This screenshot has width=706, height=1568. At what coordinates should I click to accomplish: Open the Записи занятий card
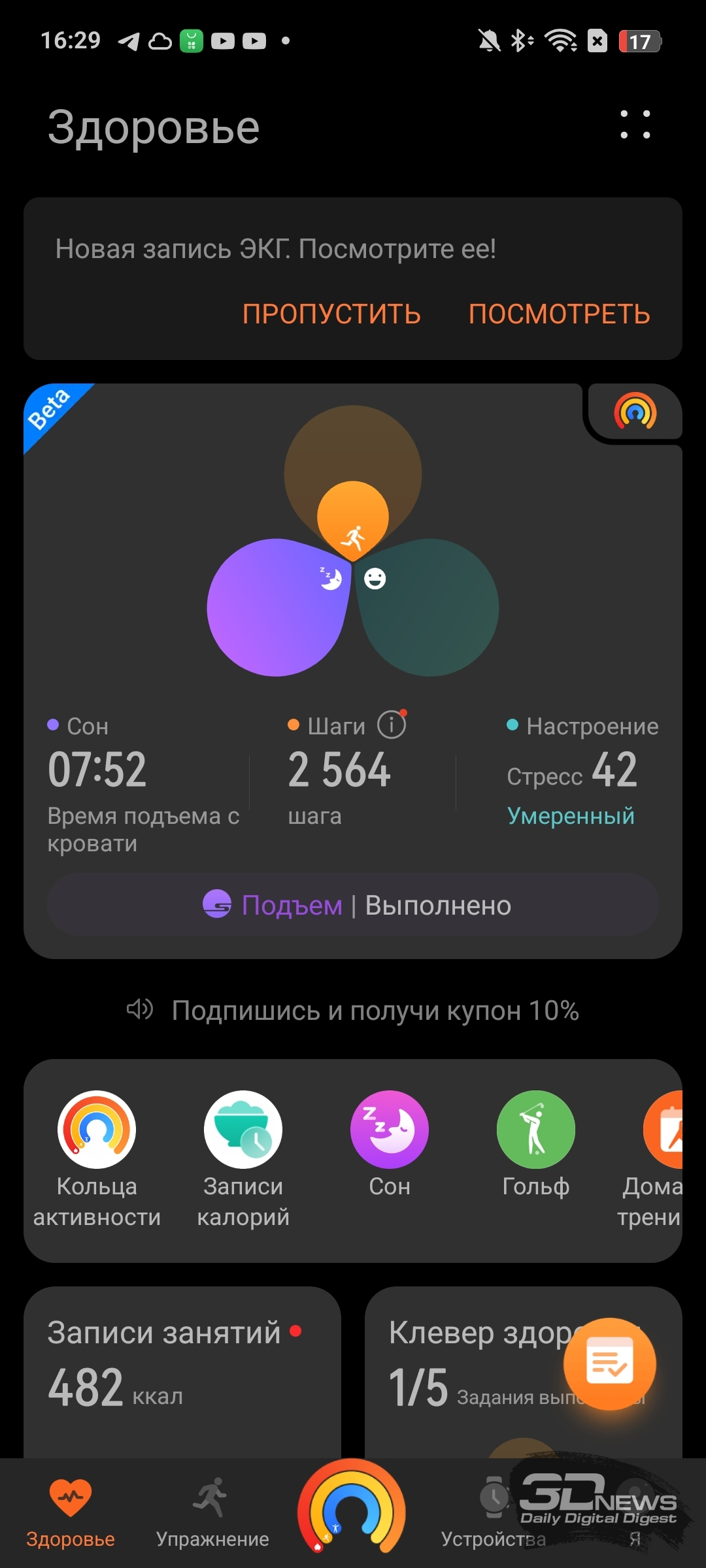[x=182, y=1372]
